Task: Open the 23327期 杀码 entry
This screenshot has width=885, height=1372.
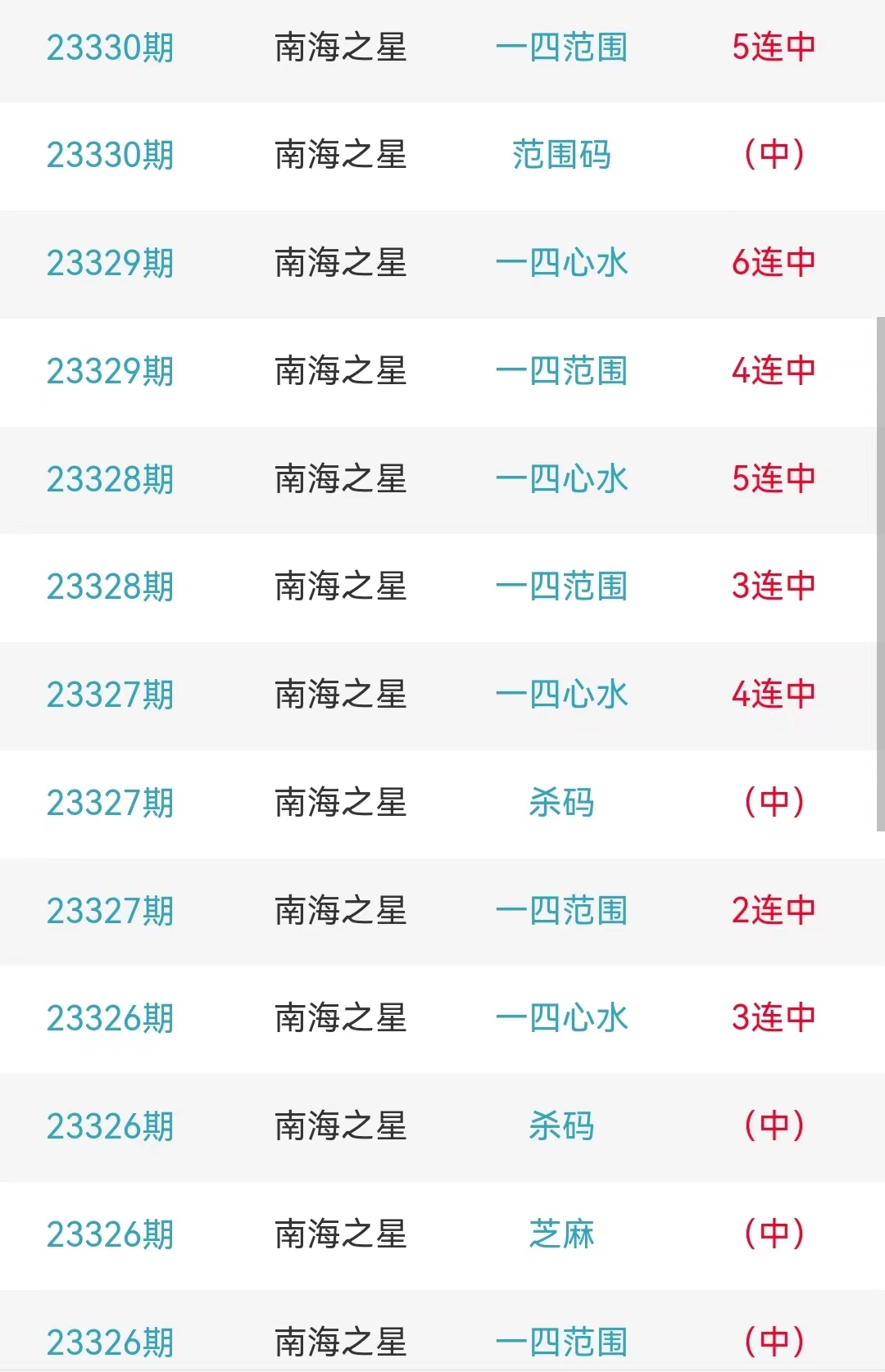Action: 561,803
